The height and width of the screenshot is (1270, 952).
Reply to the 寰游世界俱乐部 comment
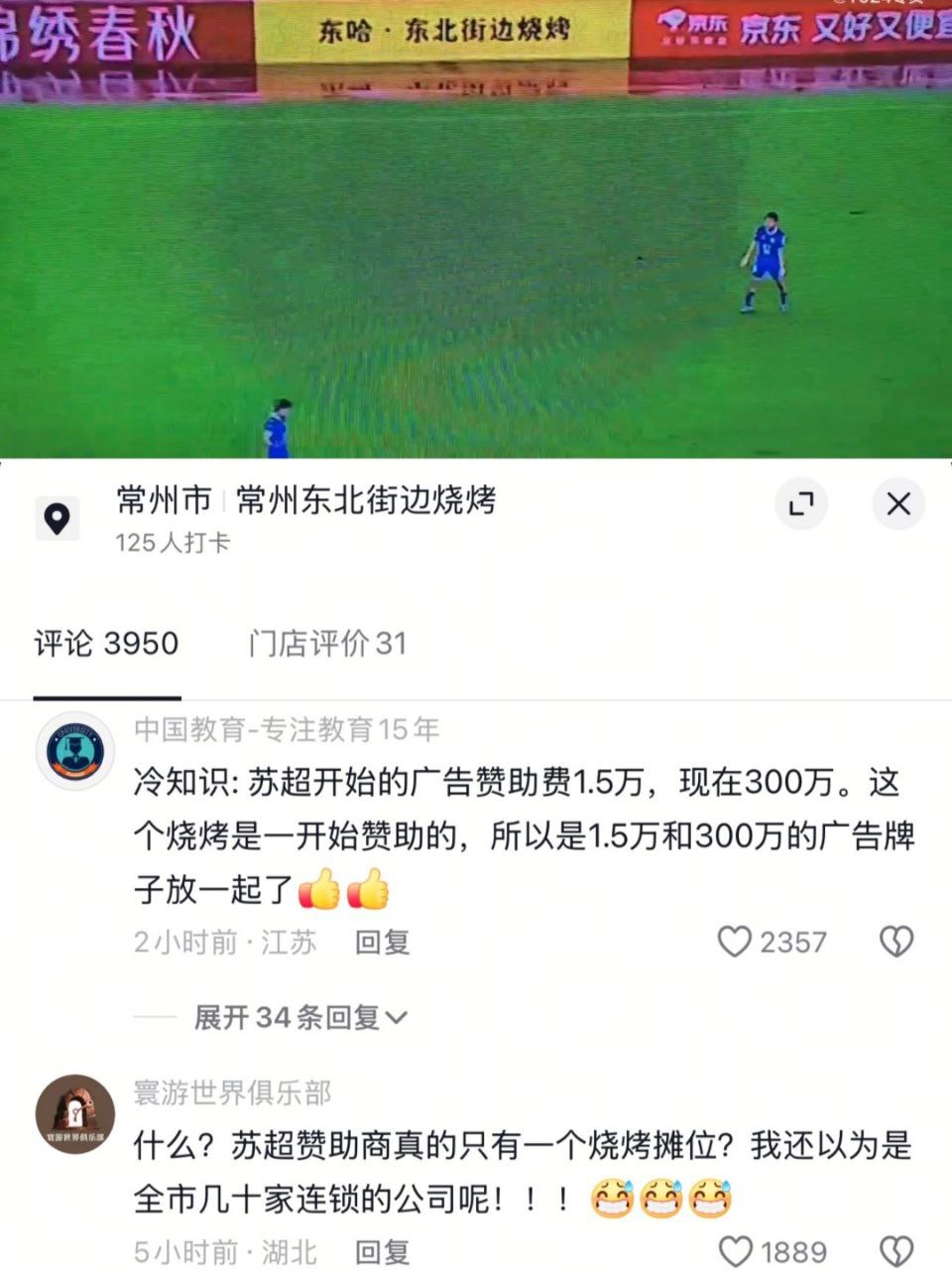(x=382, y=1252)
